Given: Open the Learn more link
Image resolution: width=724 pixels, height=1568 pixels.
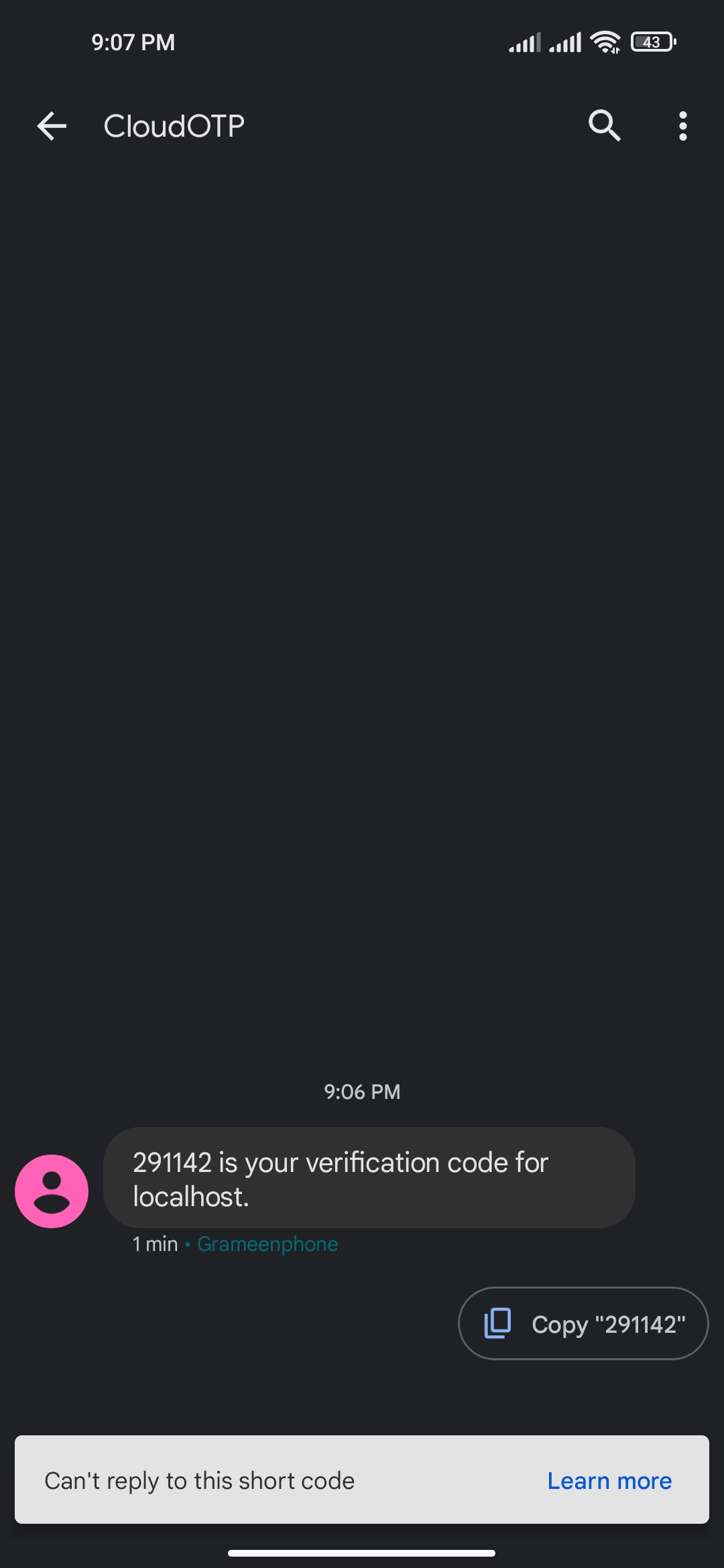Looking at the screenshot, I should click(609, 1481).
